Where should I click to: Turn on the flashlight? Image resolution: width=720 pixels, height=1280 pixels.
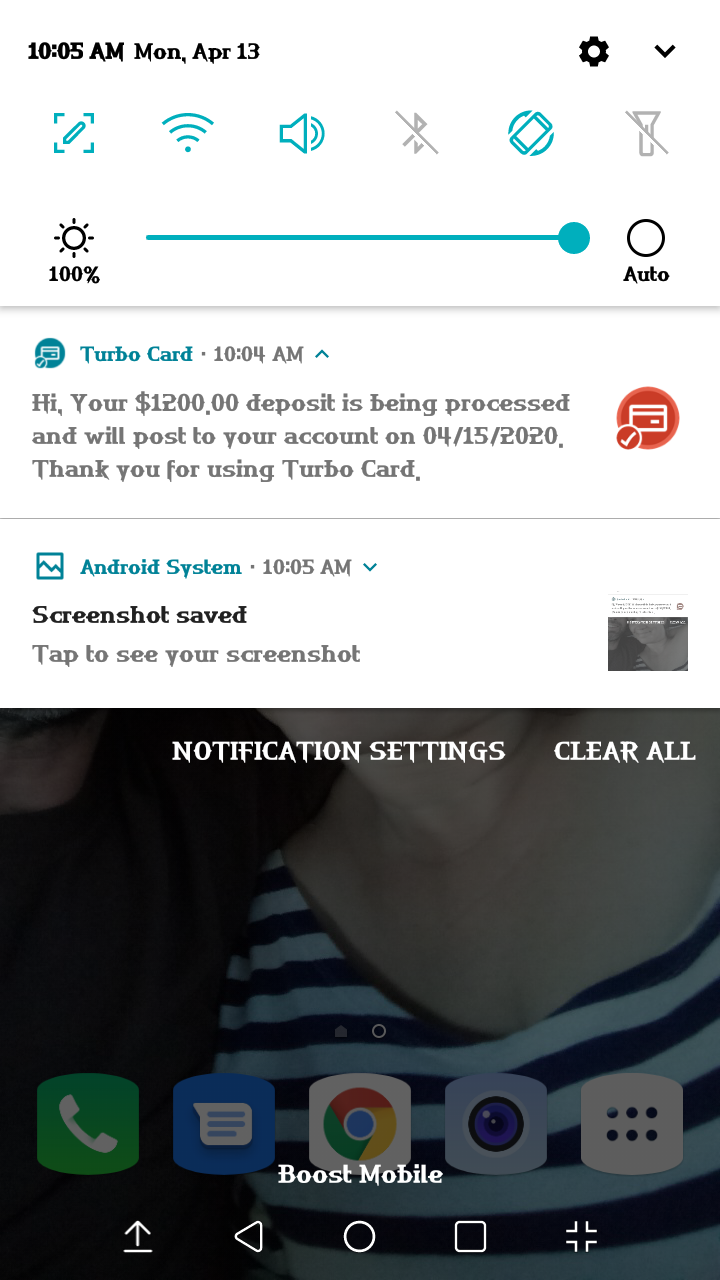[x=646, y=133]
